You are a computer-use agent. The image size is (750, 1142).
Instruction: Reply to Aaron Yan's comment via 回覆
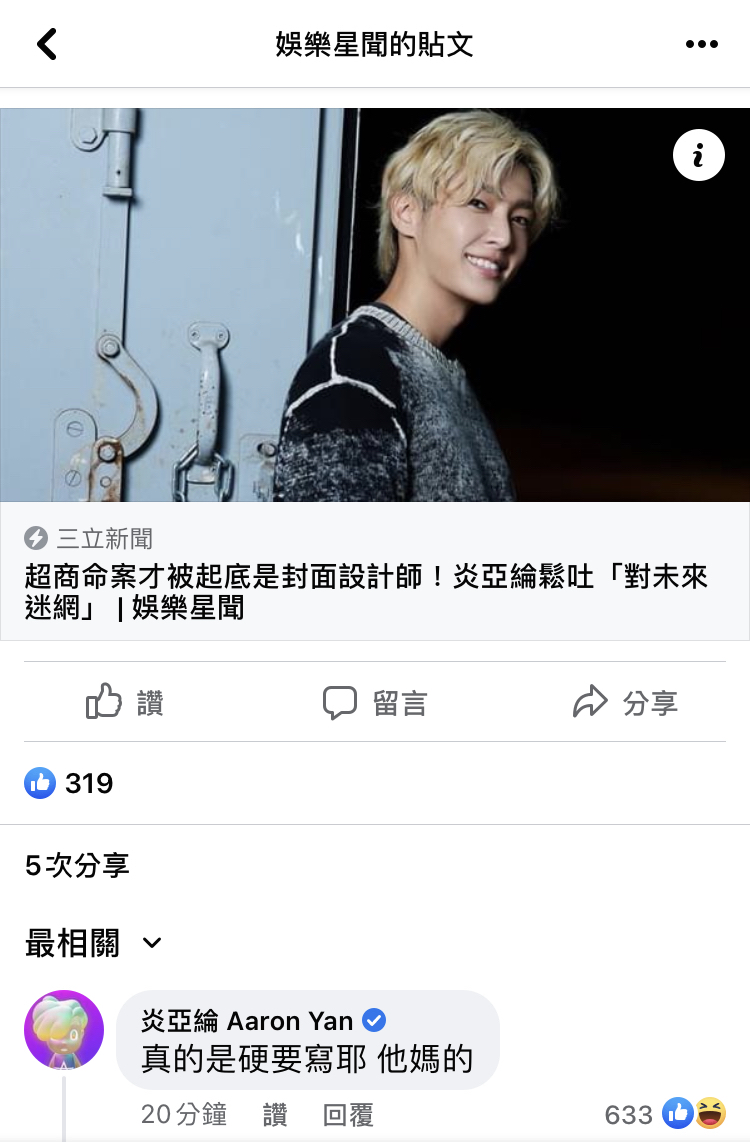pos(348,1115)
